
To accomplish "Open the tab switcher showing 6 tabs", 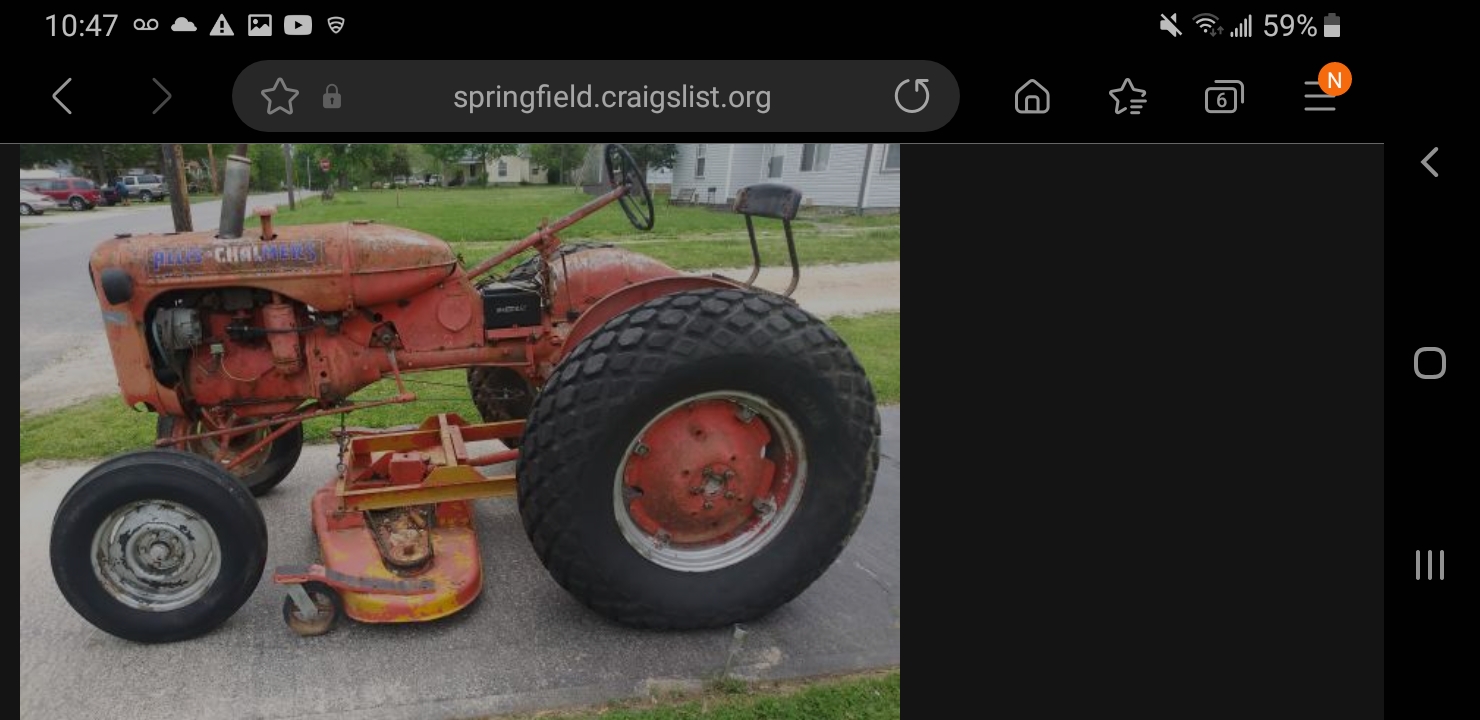I will [1223, 97].
